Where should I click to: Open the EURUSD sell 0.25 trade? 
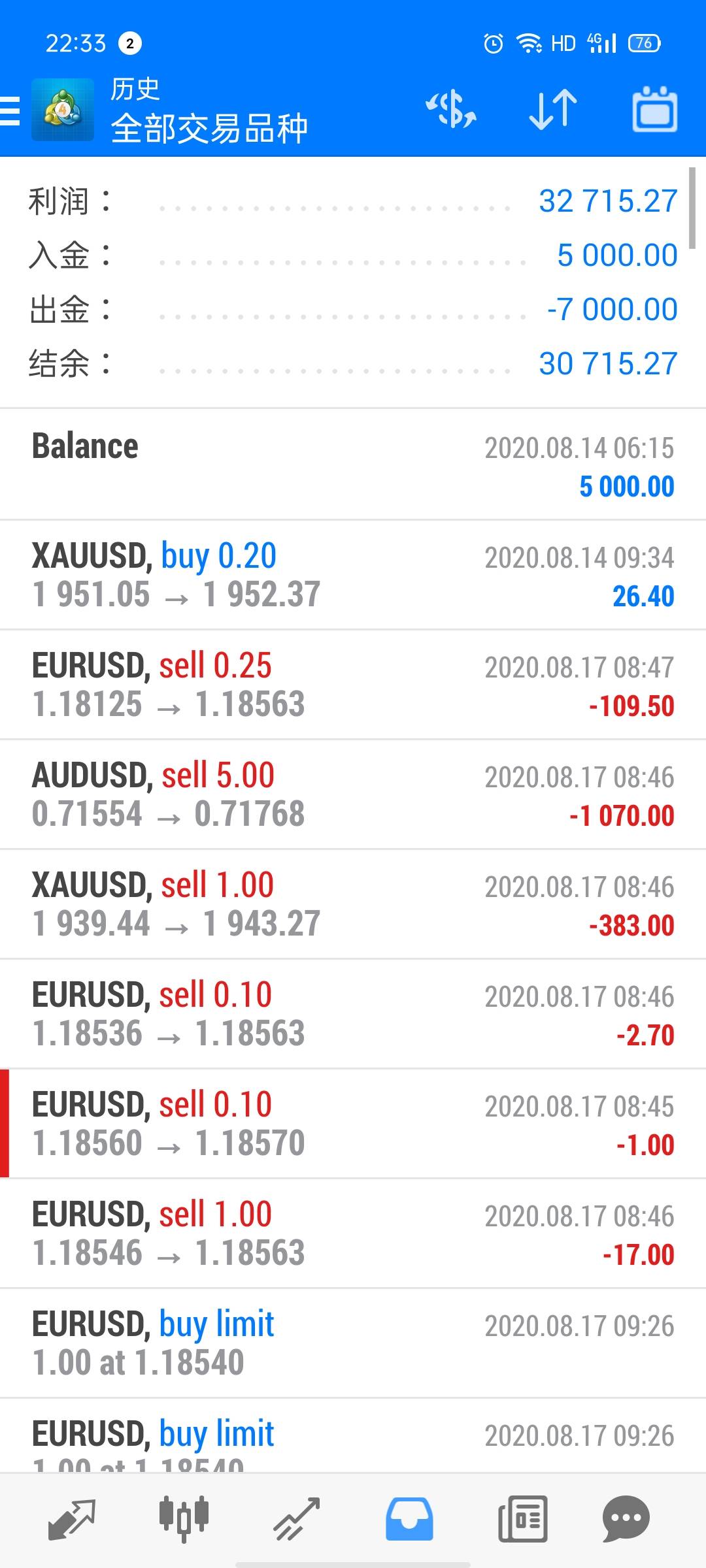click(x=353, y=685)
